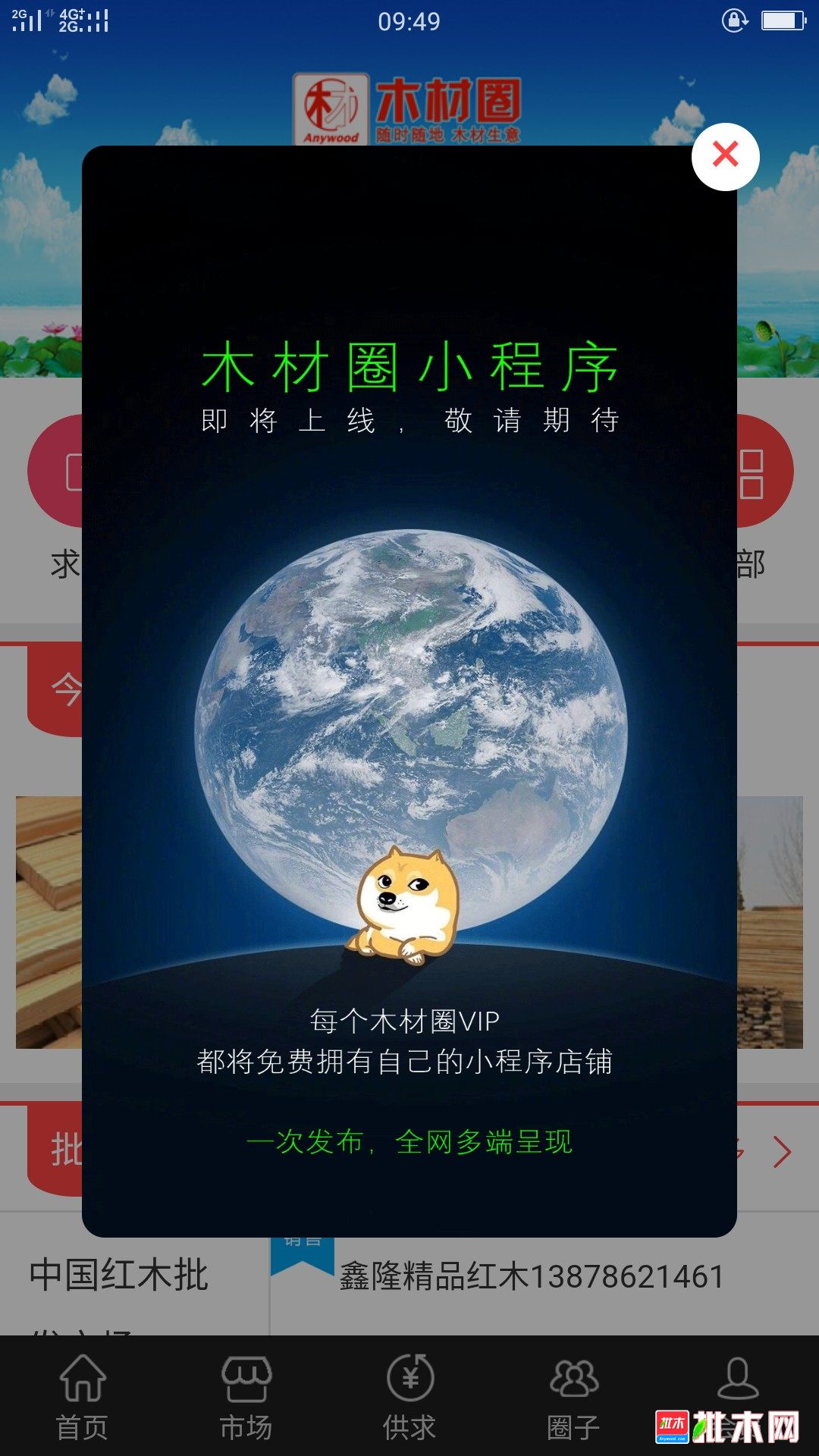
Task: Go to the 供求 tab
Action: 409,1396
